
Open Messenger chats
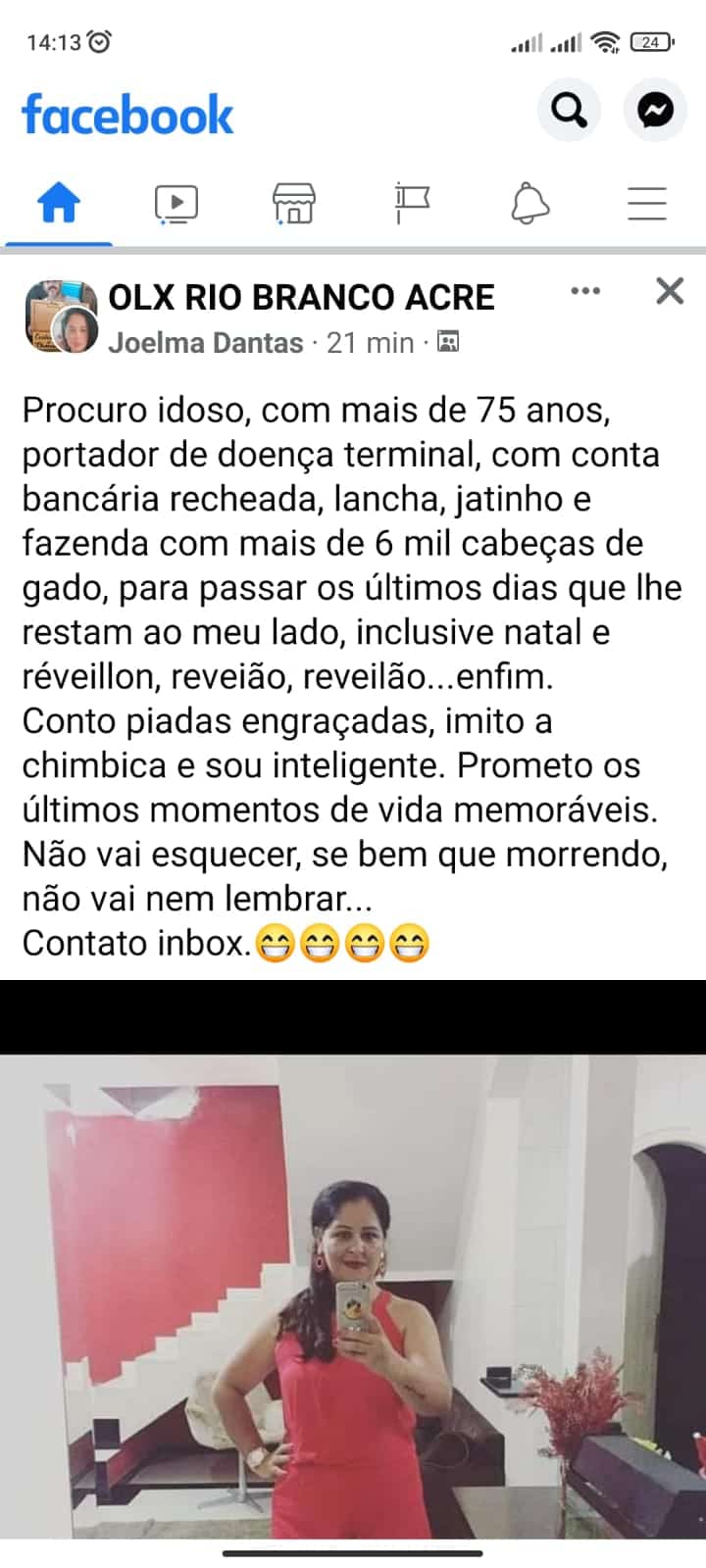click(x=655, y=110)
